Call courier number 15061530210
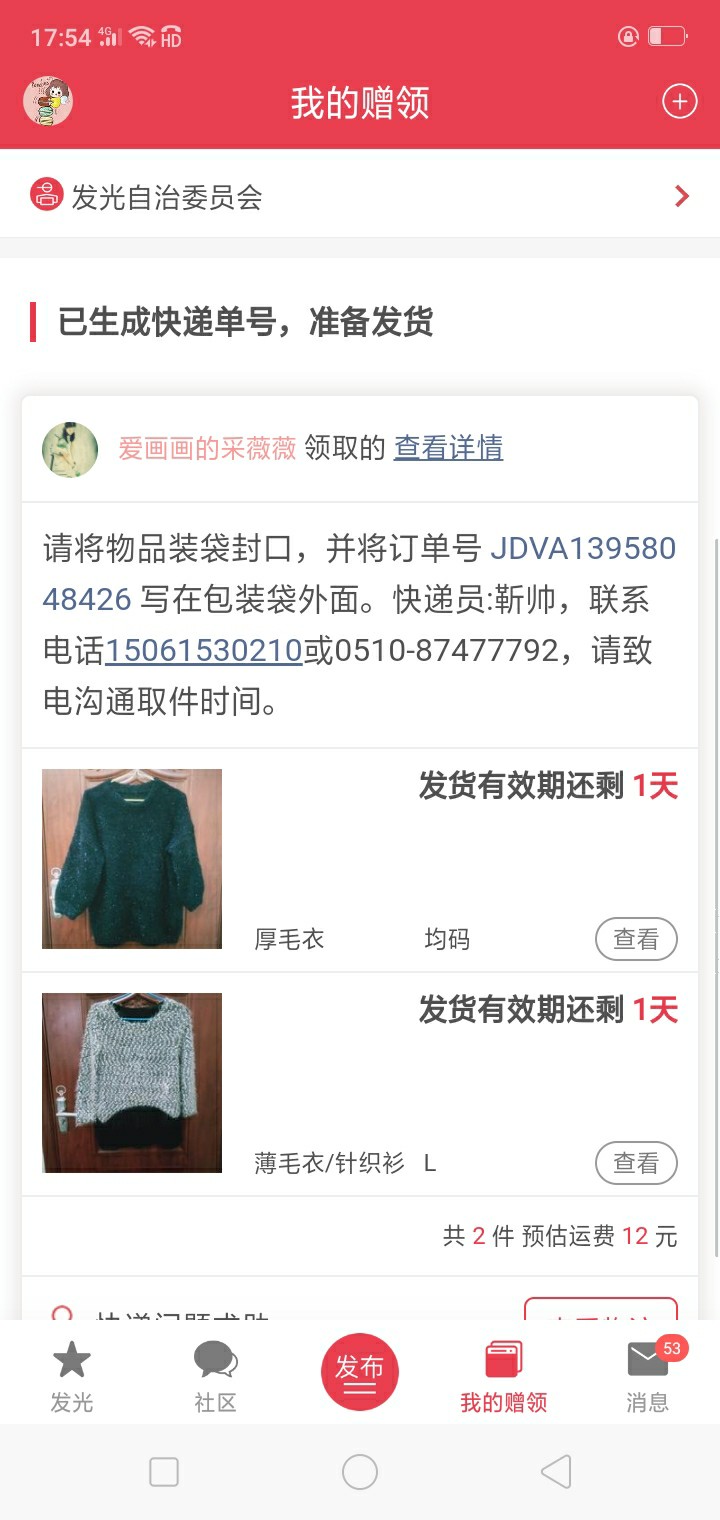Screen dimensions: 720x1520 click(x=204, y=651)
